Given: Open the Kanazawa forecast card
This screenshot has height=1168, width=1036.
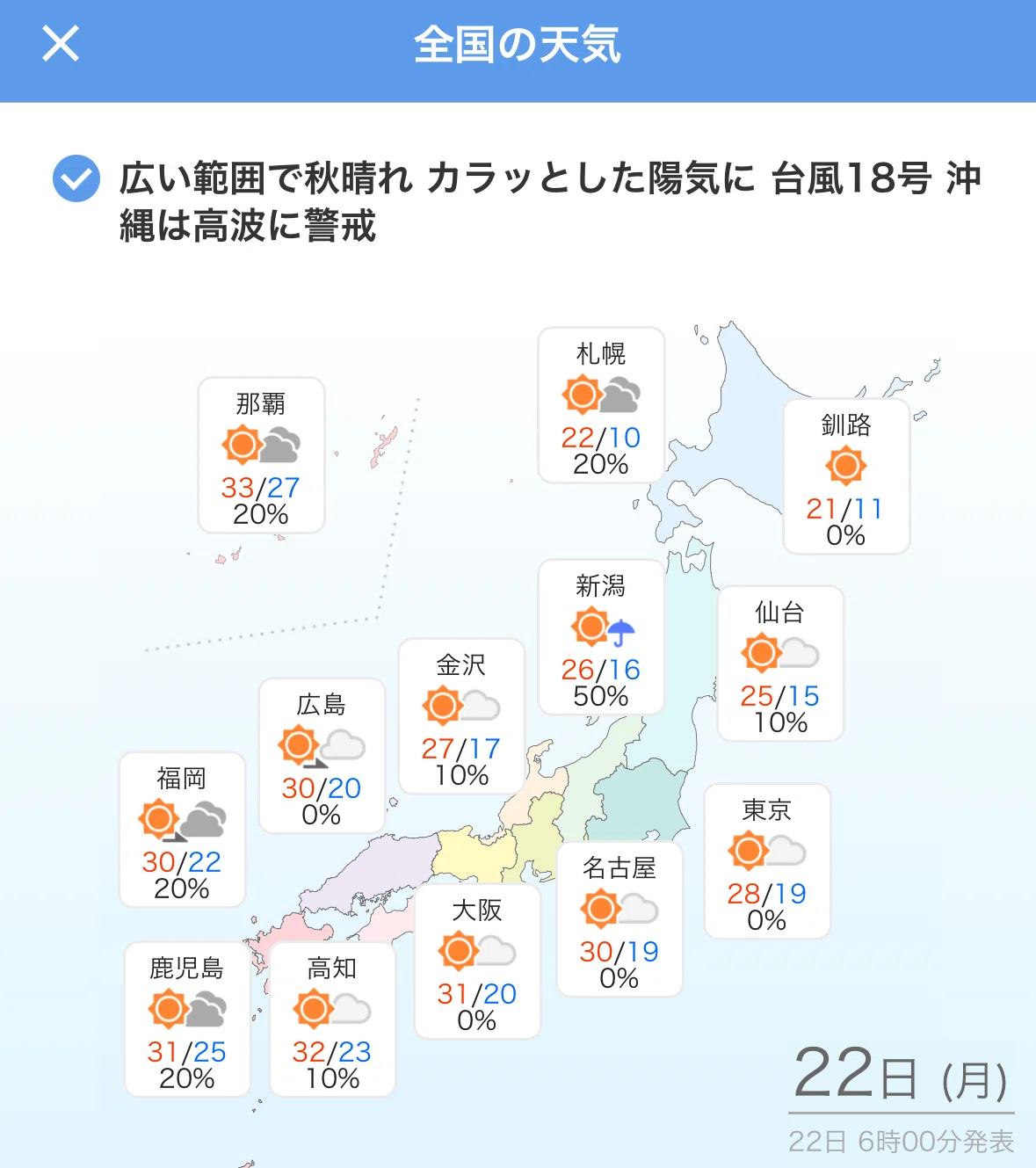Looking at the screenshot, I should pos(461,716).
